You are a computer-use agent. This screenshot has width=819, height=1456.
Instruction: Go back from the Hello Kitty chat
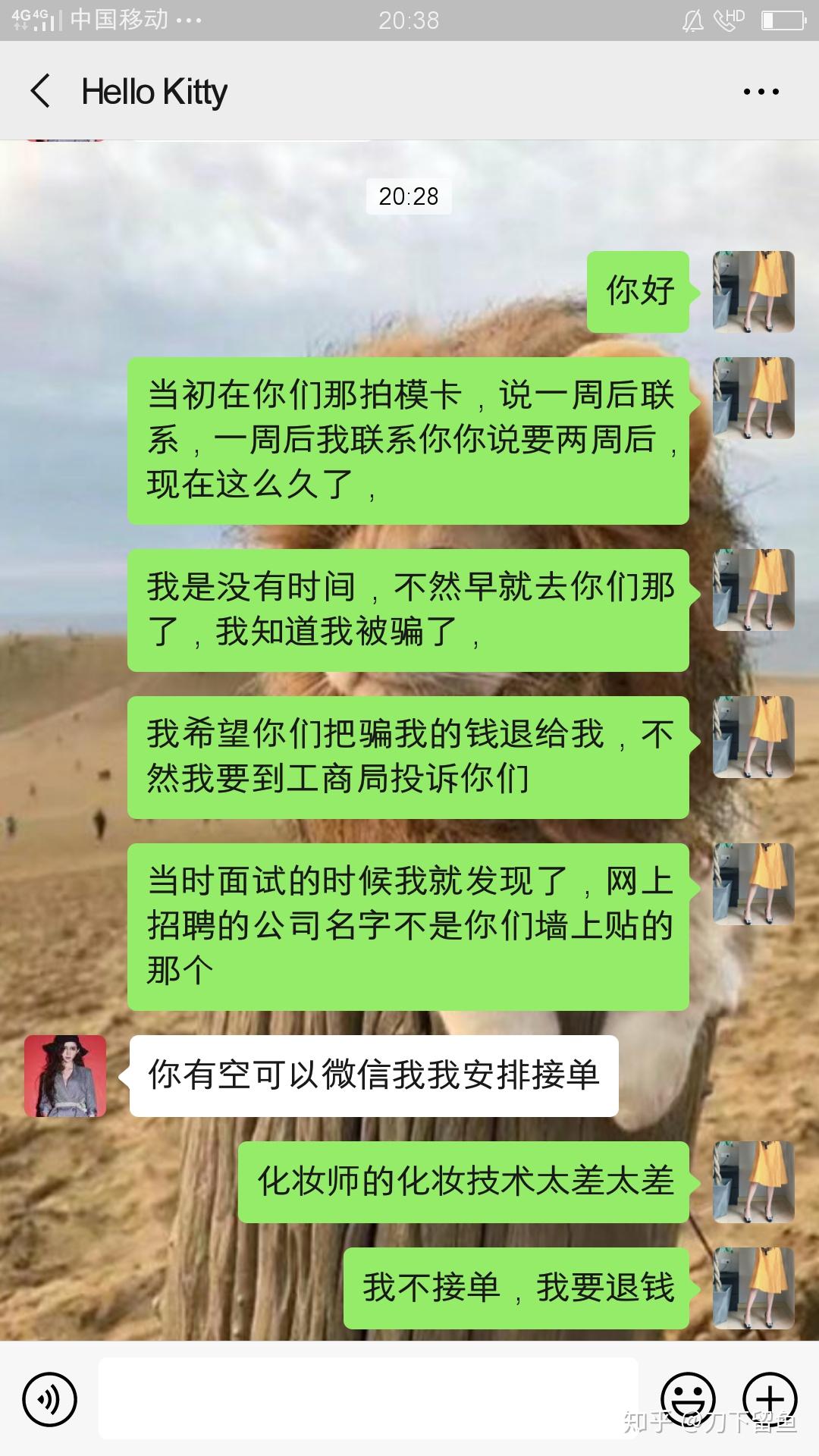(41, 91)
